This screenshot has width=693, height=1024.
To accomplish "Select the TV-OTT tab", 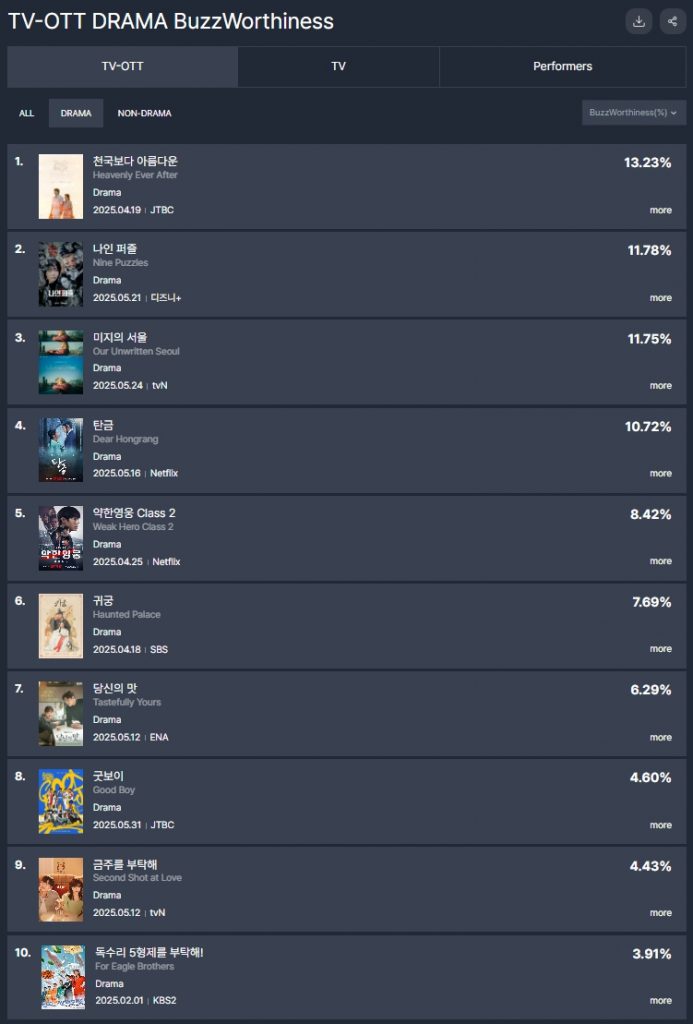I will [123, 66].
